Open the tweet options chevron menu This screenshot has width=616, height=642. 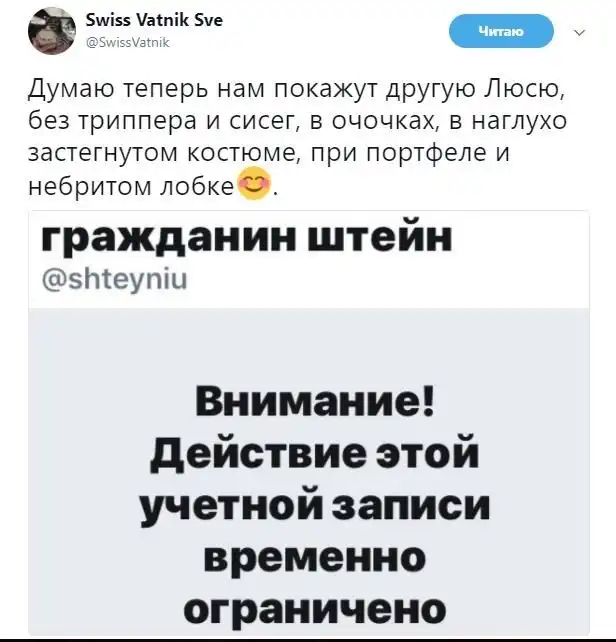[x=580, y=33]
